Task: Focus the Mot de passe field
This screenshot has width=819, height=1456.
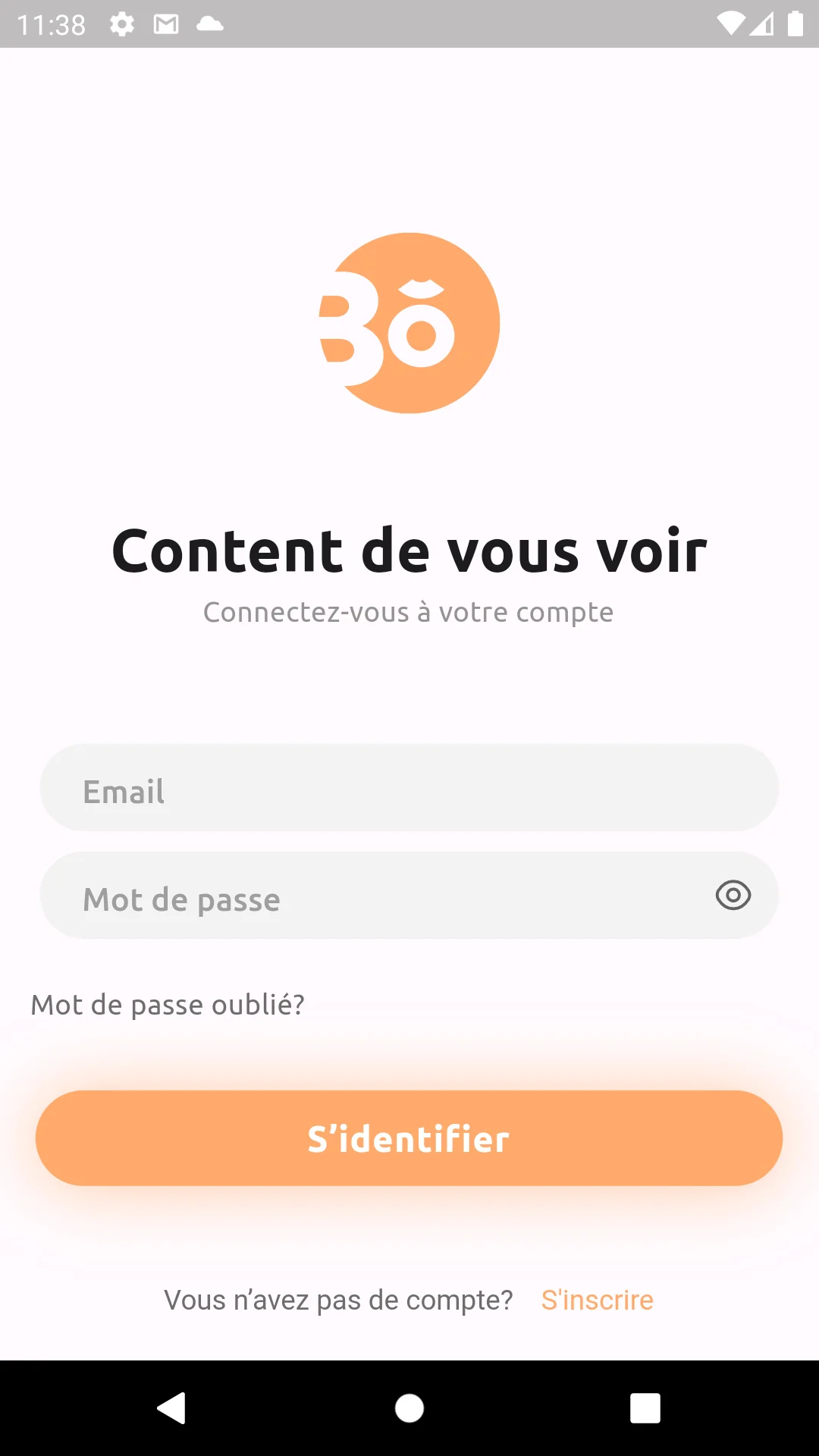Action: (364, 896)
